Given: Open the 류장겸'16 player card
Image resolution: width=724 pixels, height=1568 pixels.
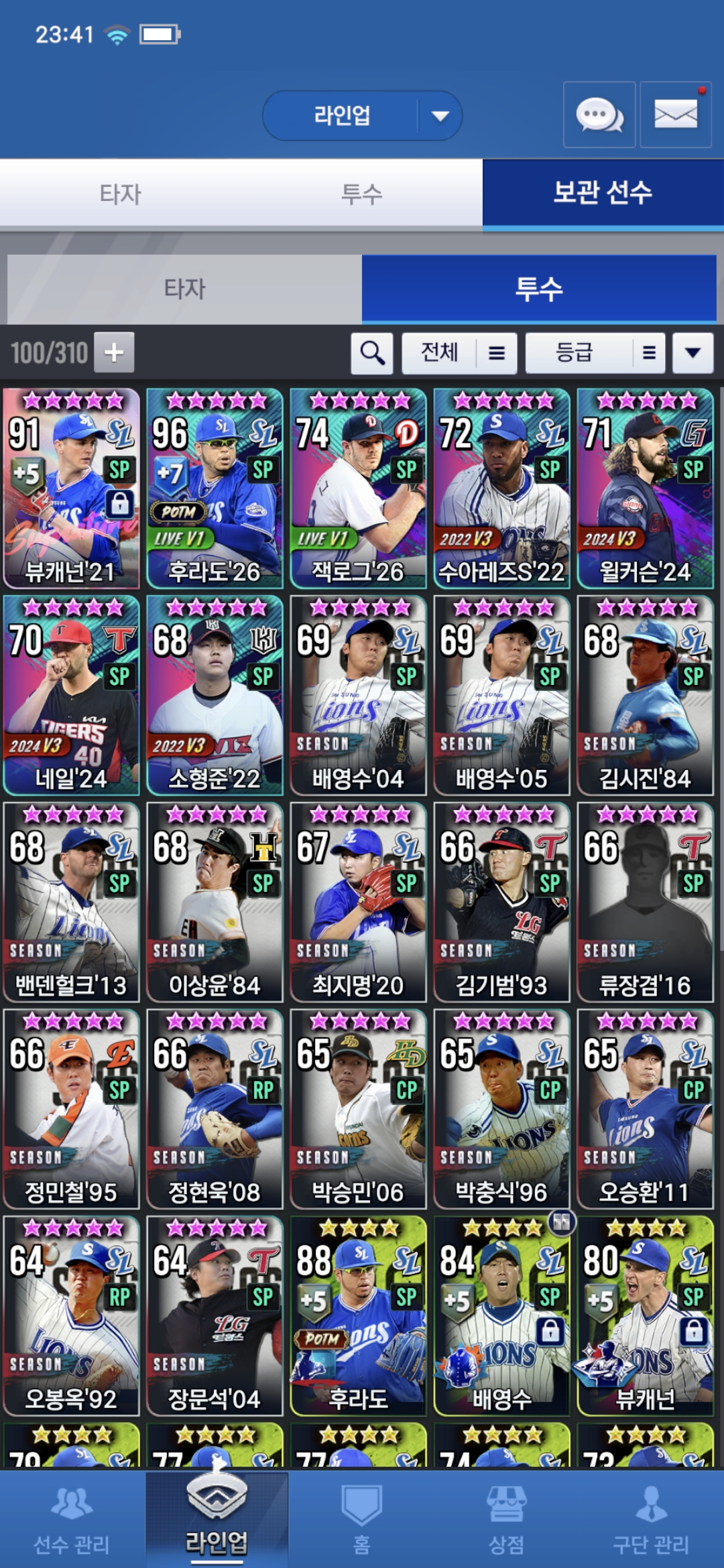Looking at the screenshot, I should click(645, 903).
